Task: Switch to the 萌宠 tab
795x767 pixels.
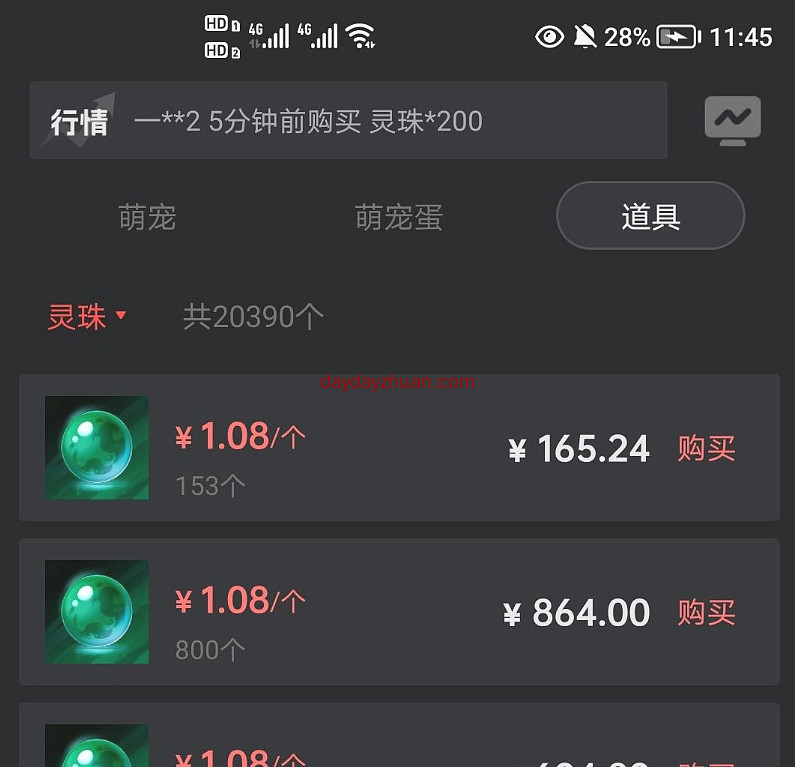Action: click(x=147, y=217)
